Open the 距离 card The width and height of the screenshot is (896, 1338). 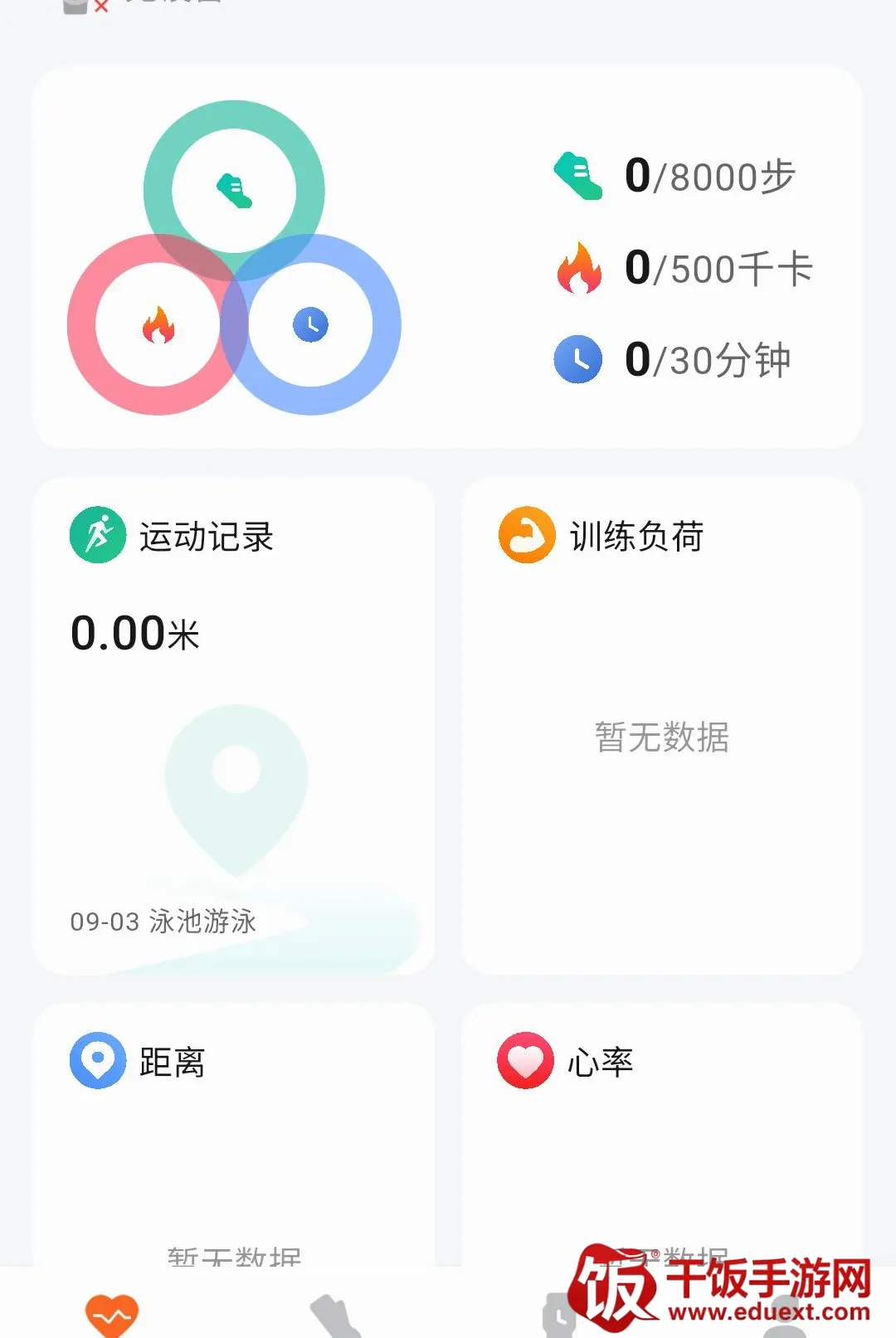pyautogui.click(x=234, y=1135)
